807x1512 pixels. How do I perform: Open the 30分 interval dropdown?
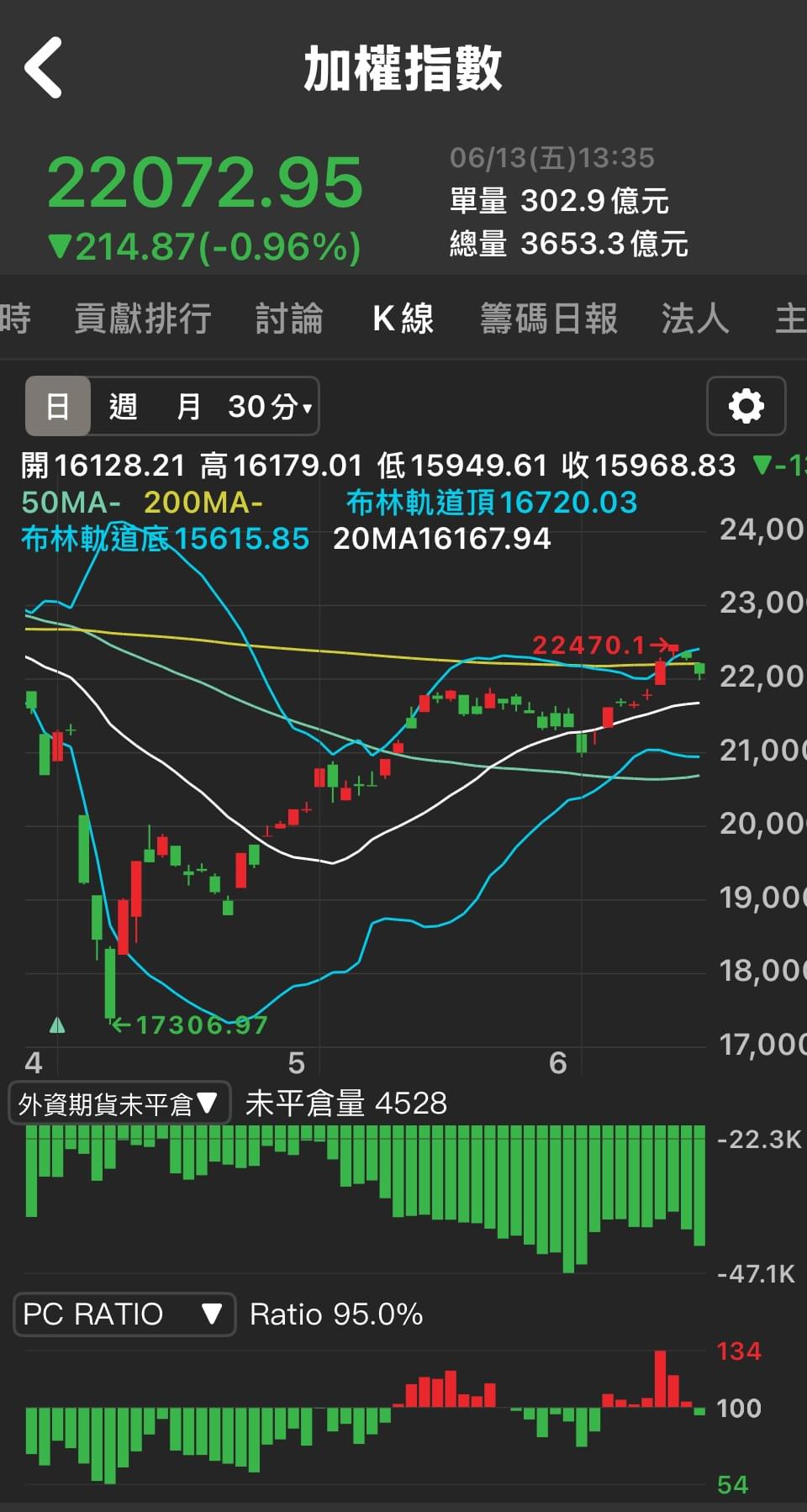269,407
